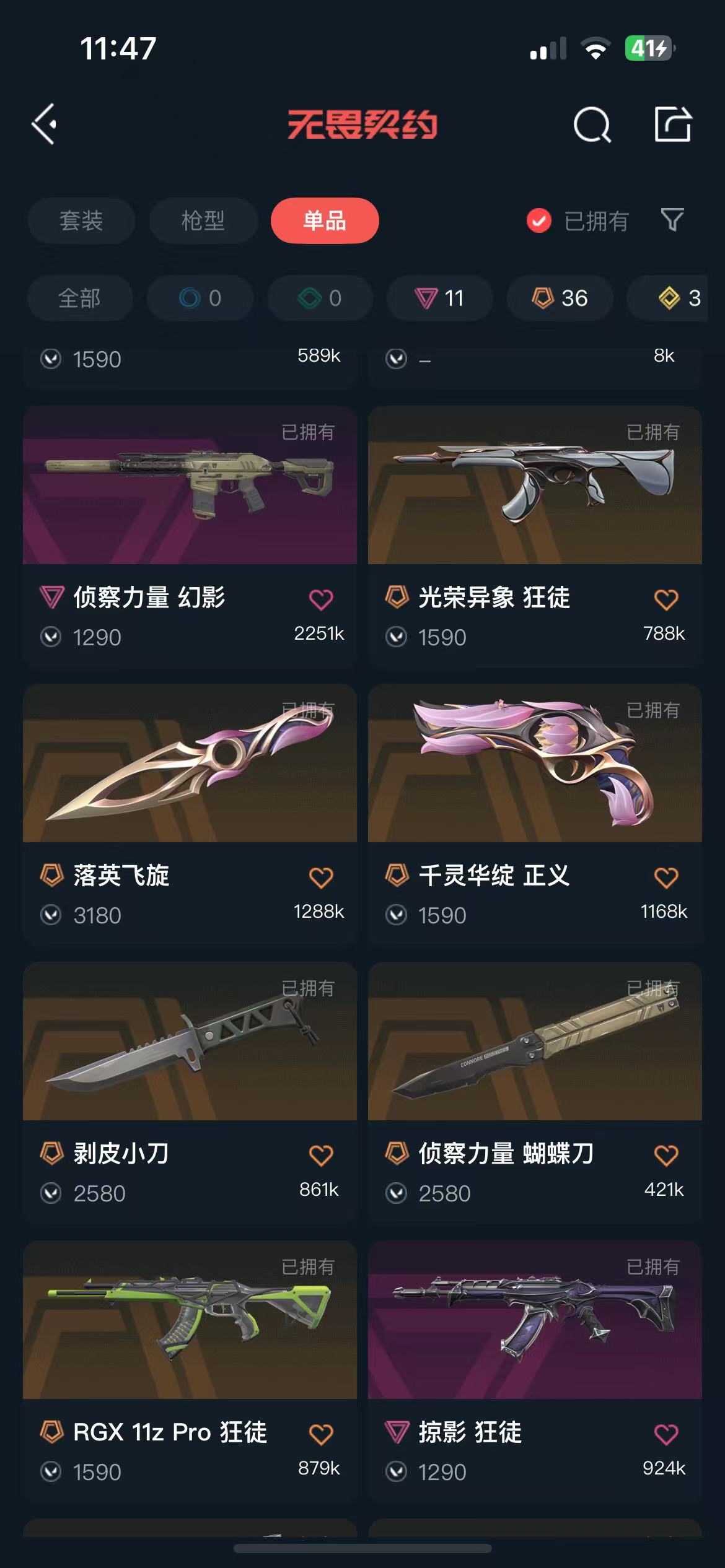Favorite the 光荣异象 狂徒 skin
Screen dimensions: 725x1568
(x=666, y=599)
